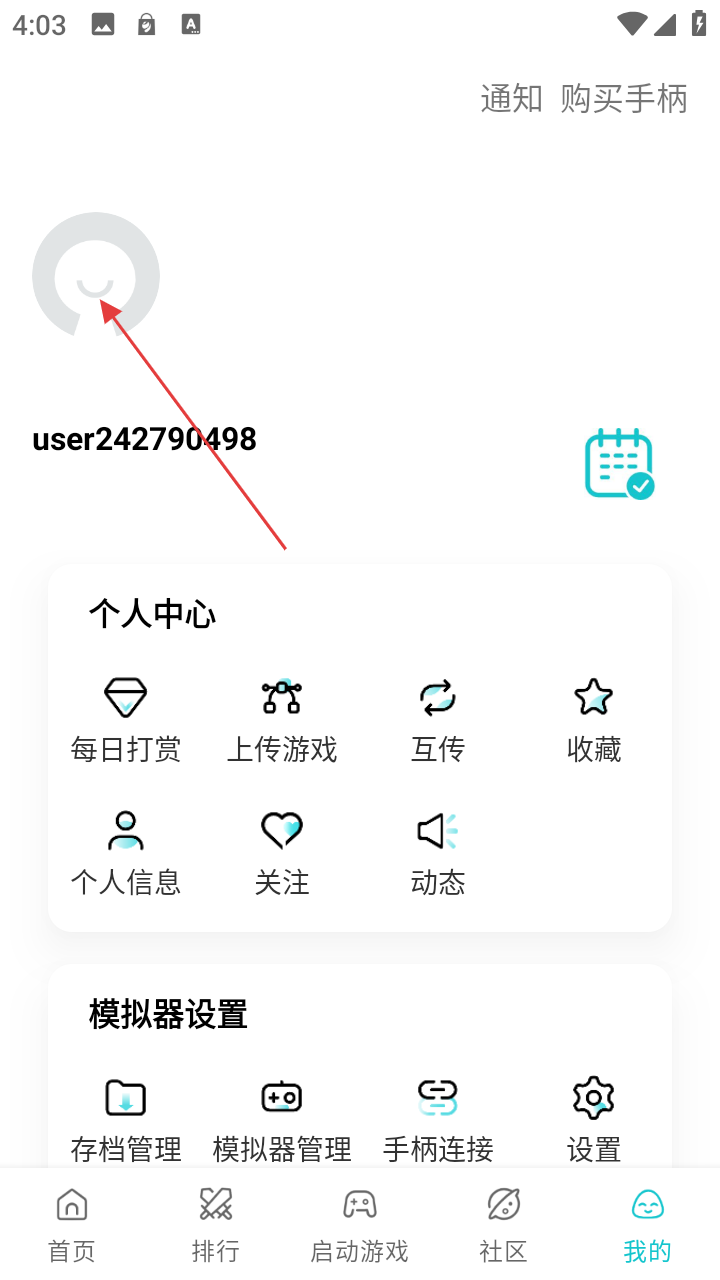The image size is (720, 1280).
Task: Open 设置 settings under 模拟器设置
Action: point(594,1120)
